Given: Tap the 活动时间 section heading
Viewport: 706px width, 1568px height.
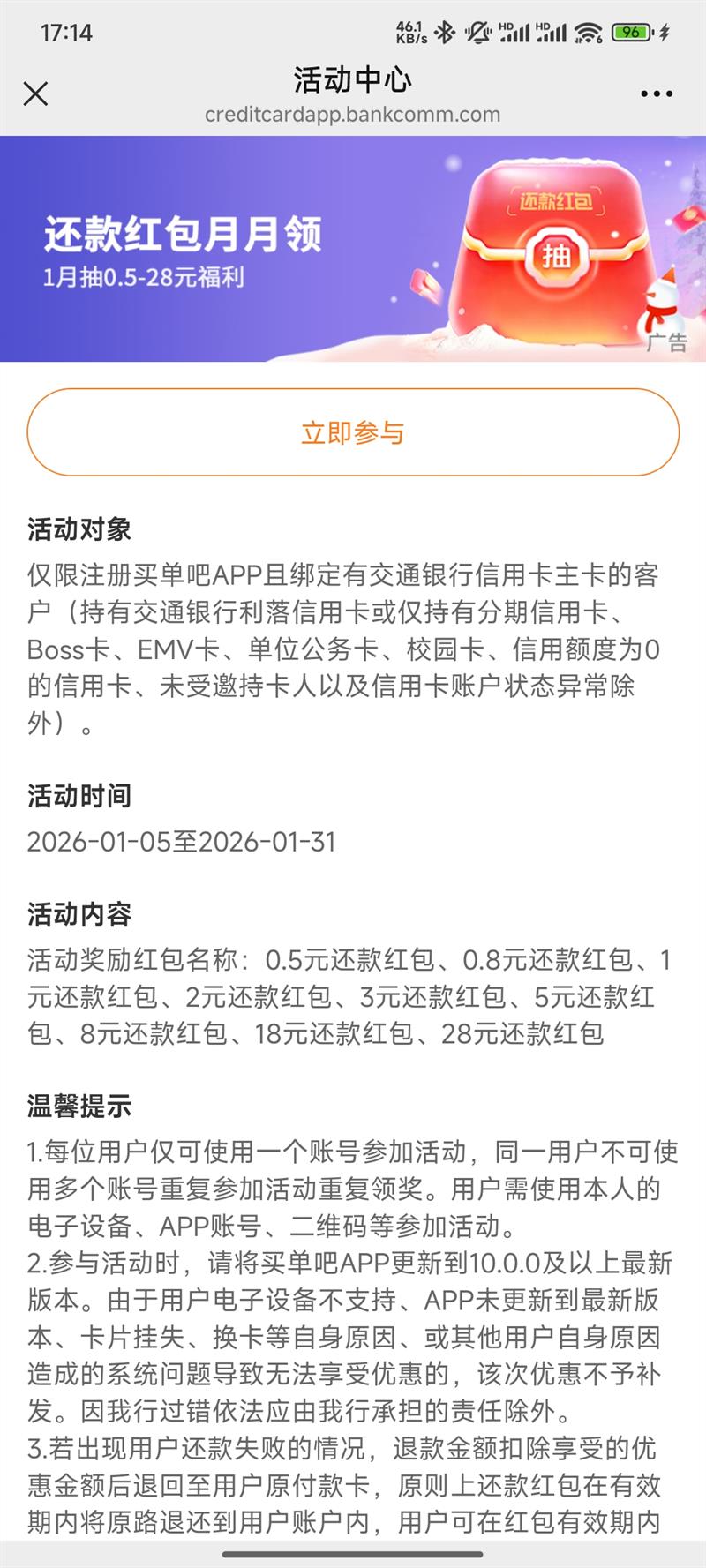Looking at the screenshot, I should (x=79, y=799).
